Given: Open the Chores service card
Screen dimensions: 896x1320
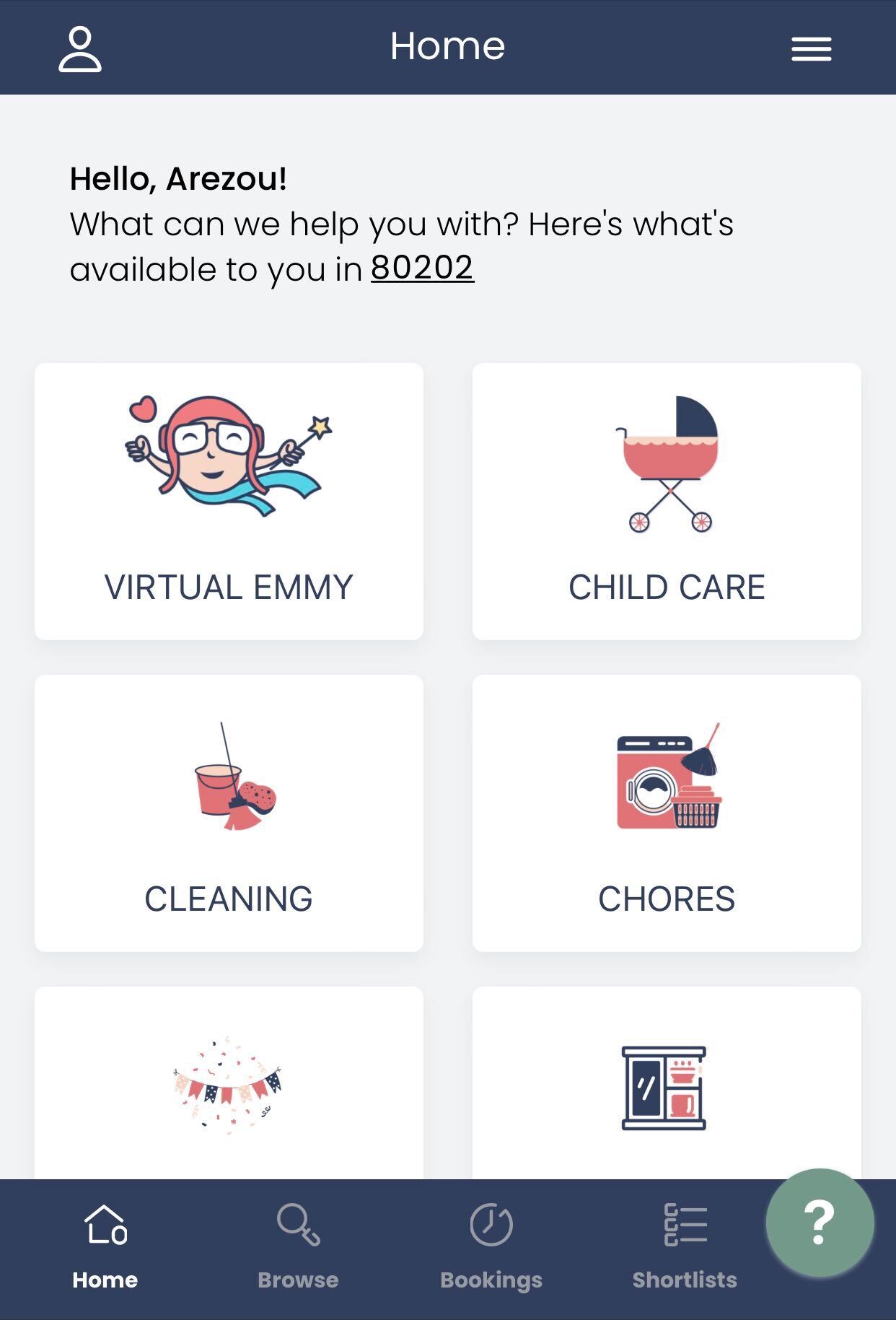Looking at the screenshot, I should click(x=667, y=813).
